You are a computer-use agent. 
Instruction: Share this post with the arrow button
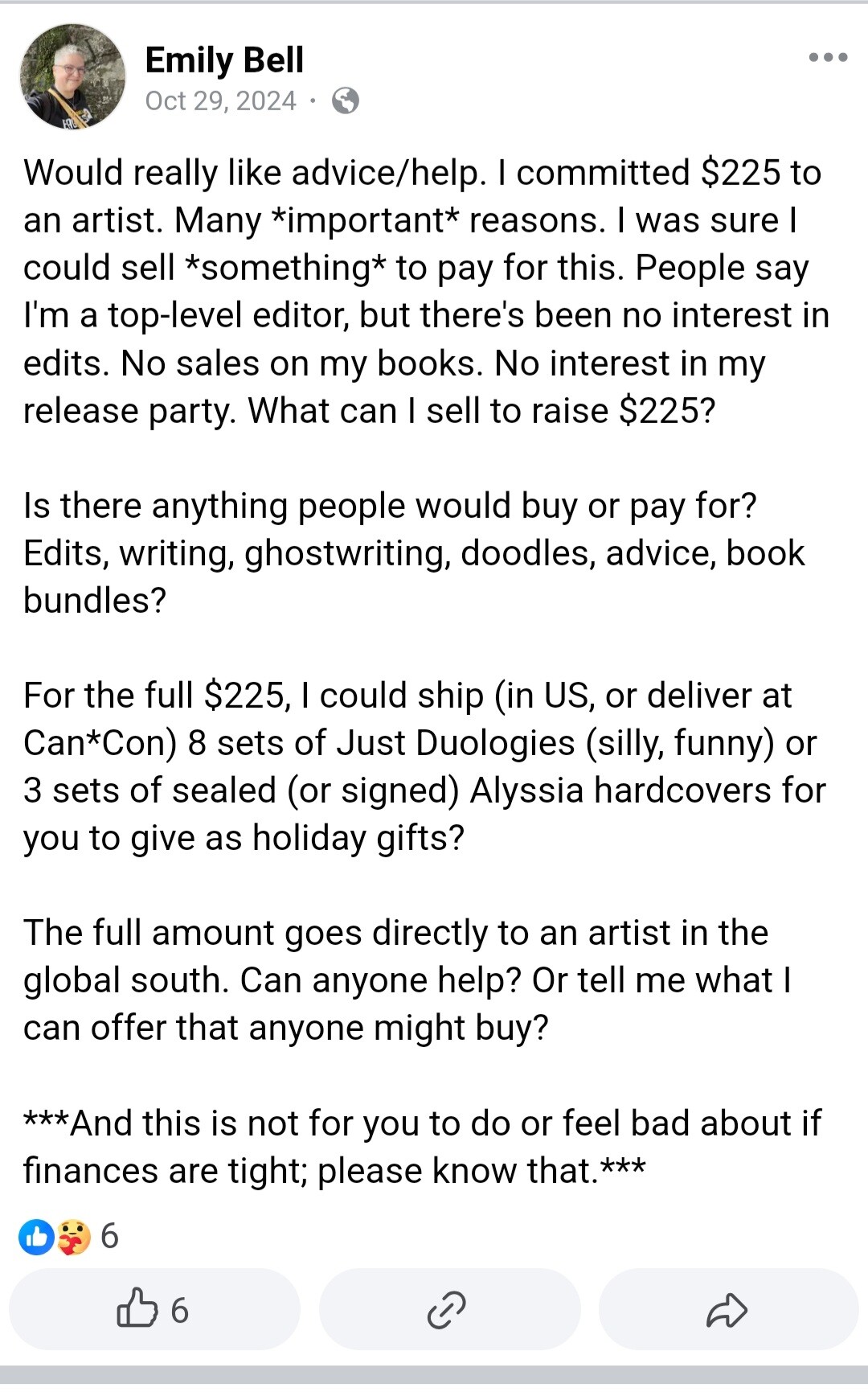click(728, 1309)
